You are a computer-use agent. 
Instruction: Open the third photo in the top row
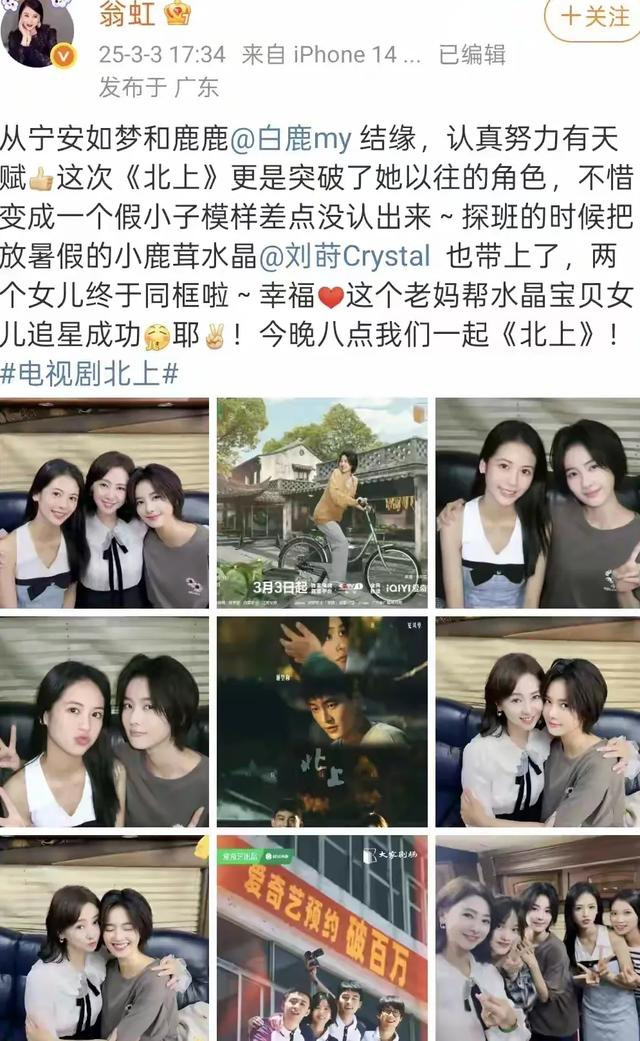(538, 503)
